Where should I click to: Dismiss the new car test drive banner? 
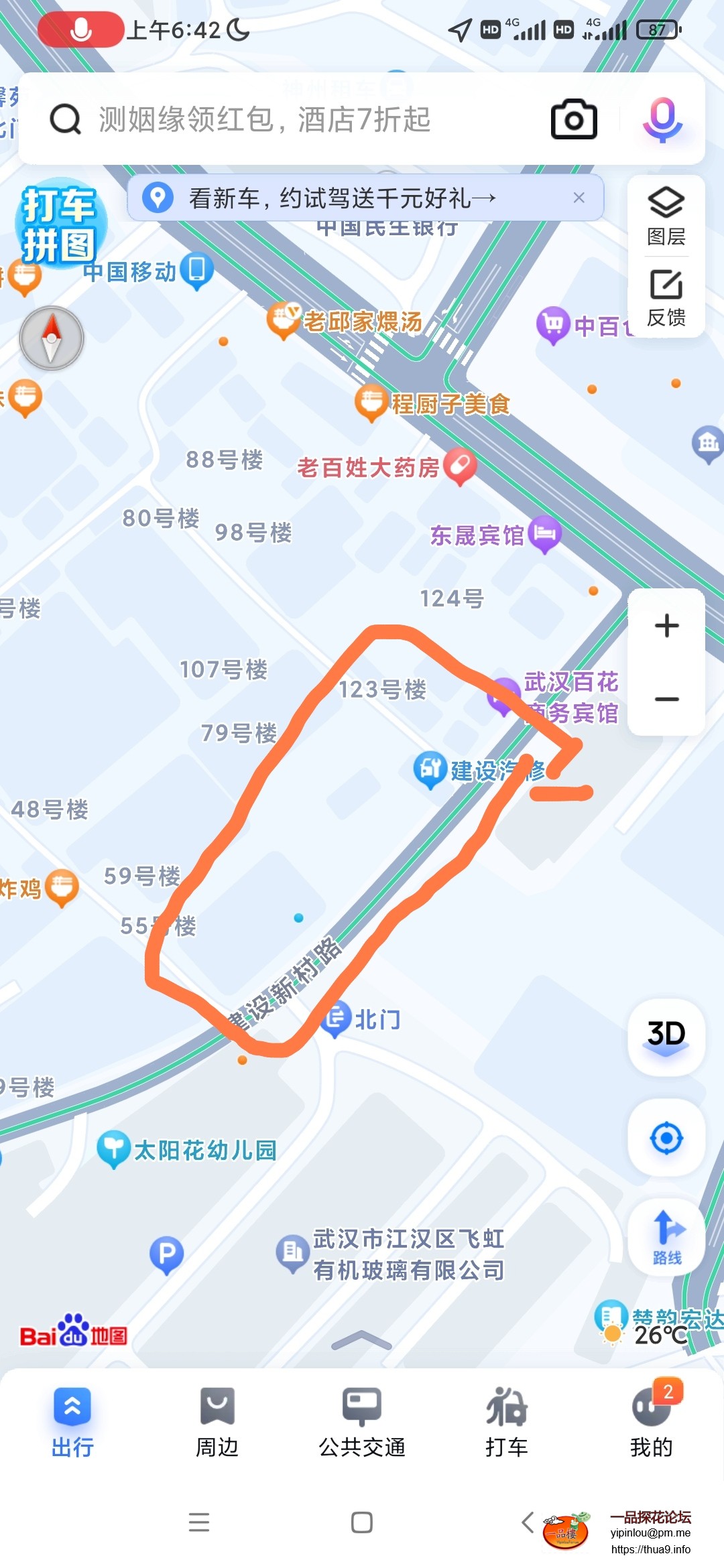tap(579, 198)
